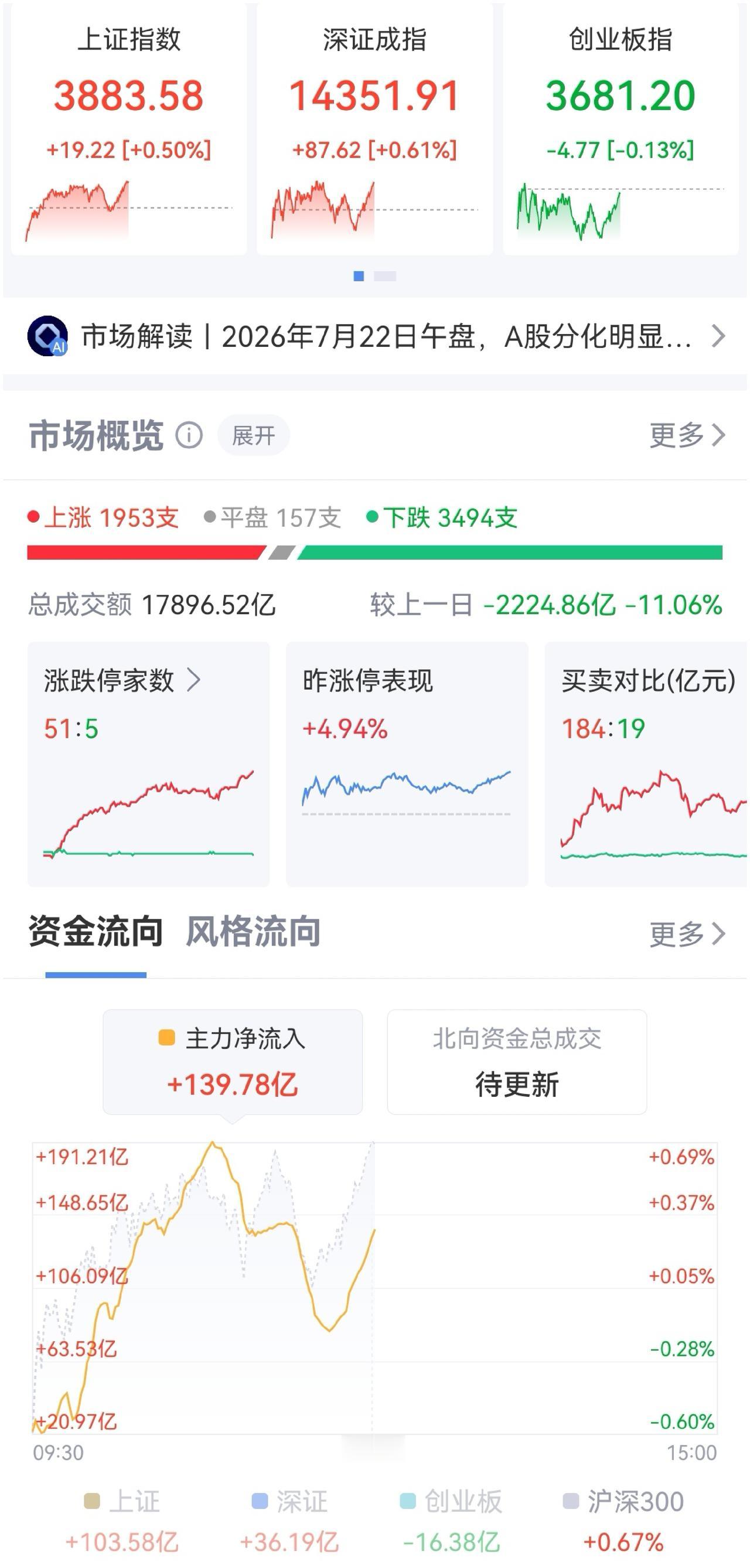The width and height of the screenshot is (750, 1568).
Task: Open the 买卖对比(亿元) card
Action: (x=646, y=764)
